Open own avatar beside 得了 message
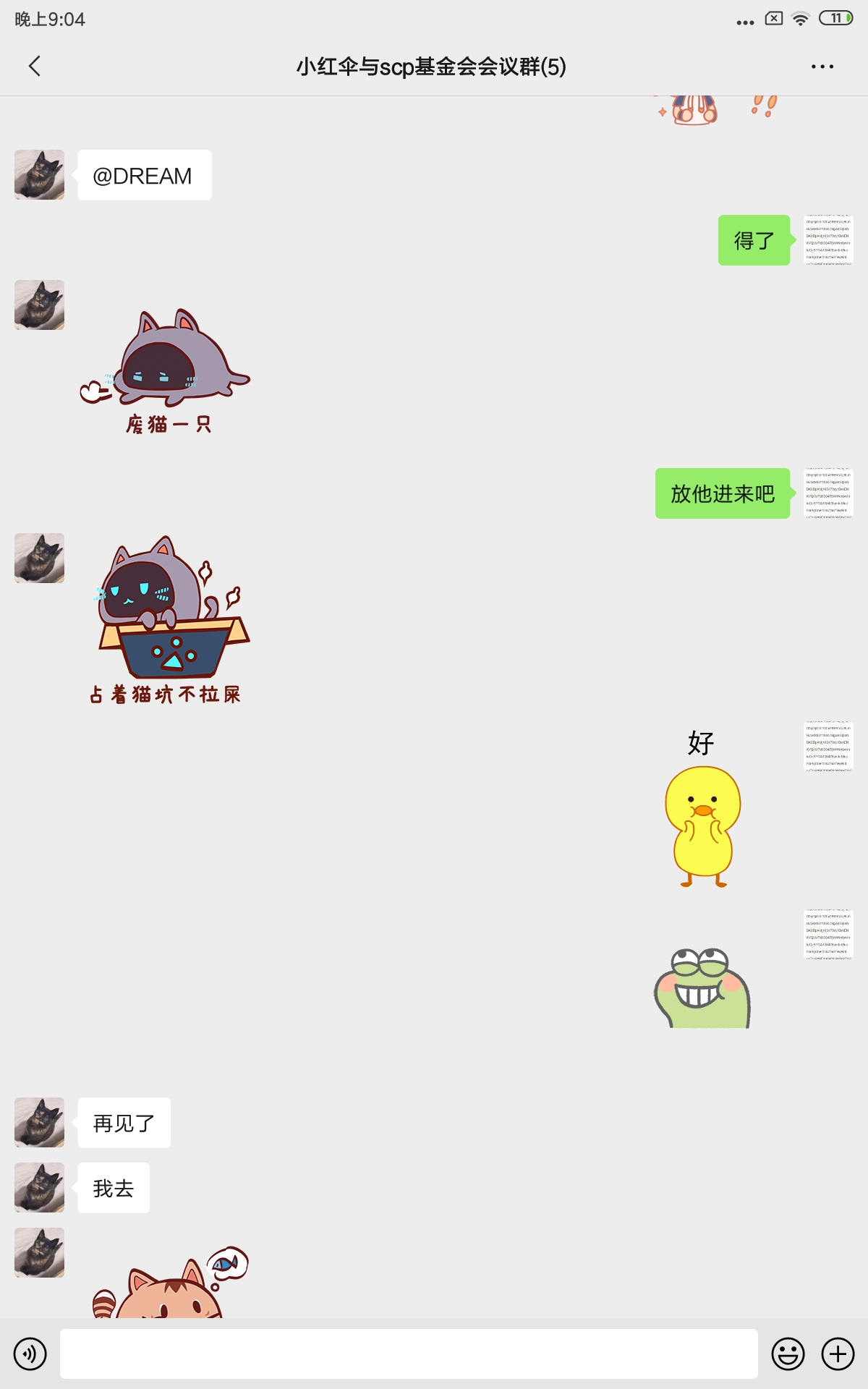The width and height of the screenshot is (868, 1389). pyautogui.click(x=828, y=240)
